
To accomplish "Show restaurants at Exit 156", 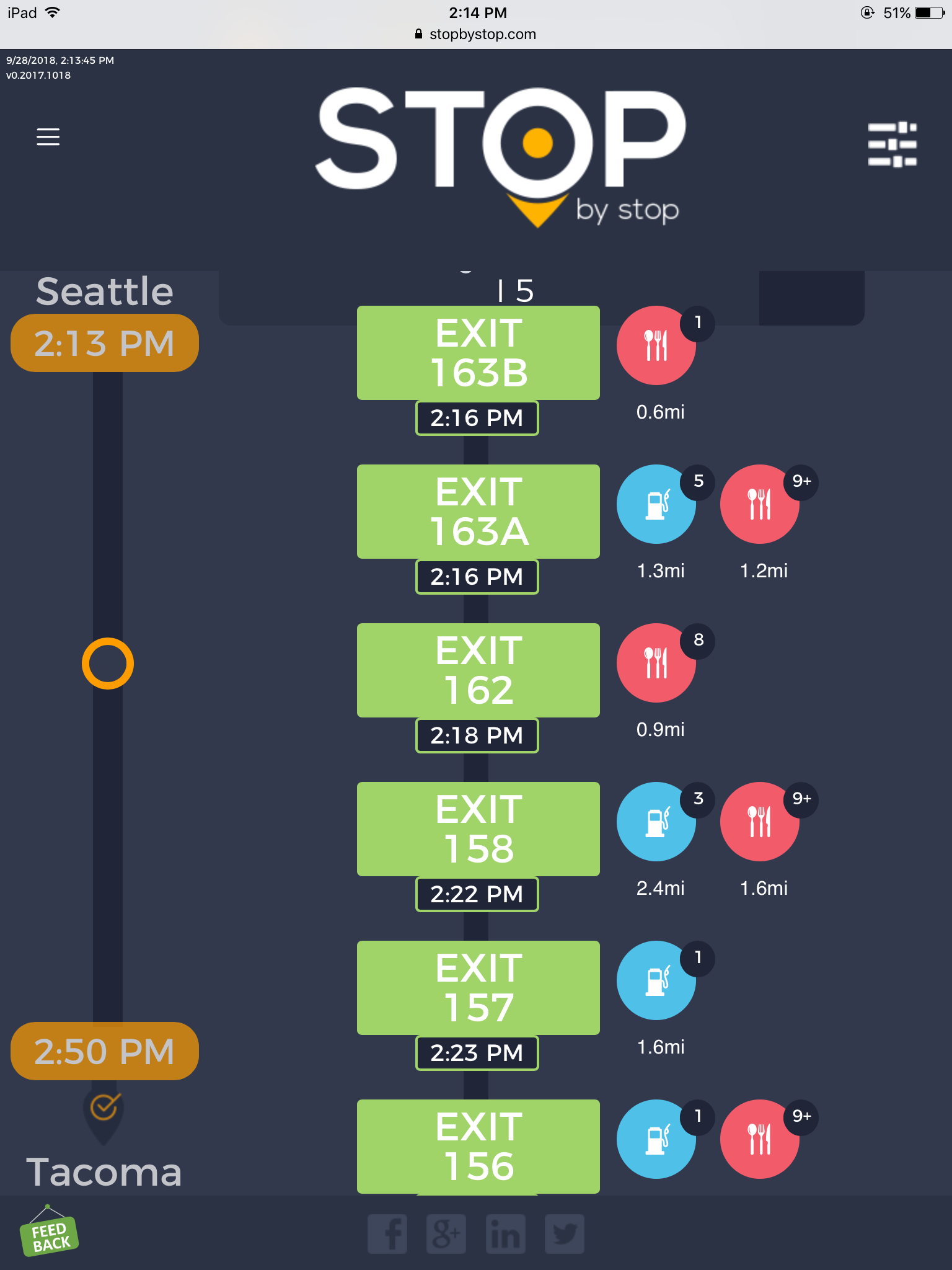I will click(x=759, y=1139).
